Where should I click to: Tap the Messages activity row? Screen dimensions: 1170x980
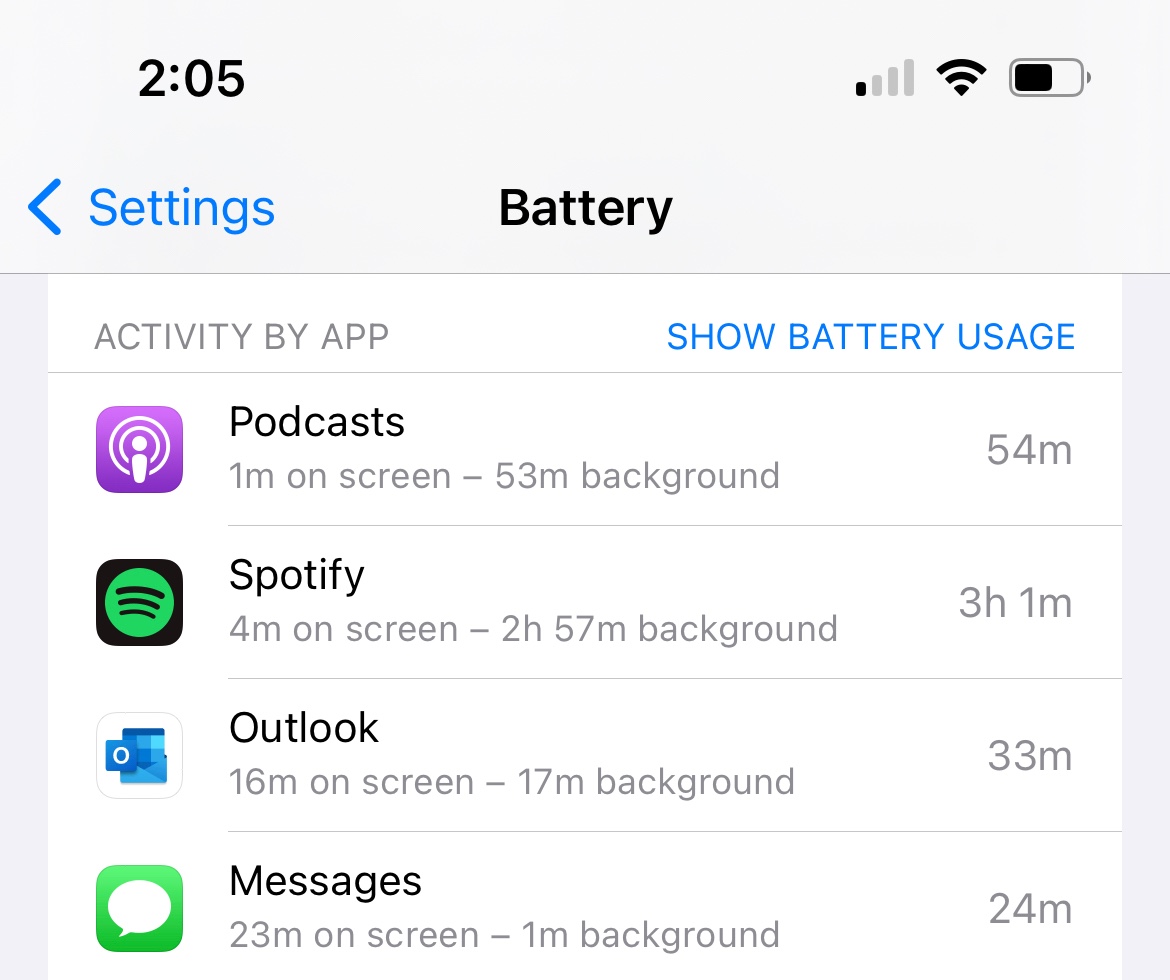click(x=585, y=908)
